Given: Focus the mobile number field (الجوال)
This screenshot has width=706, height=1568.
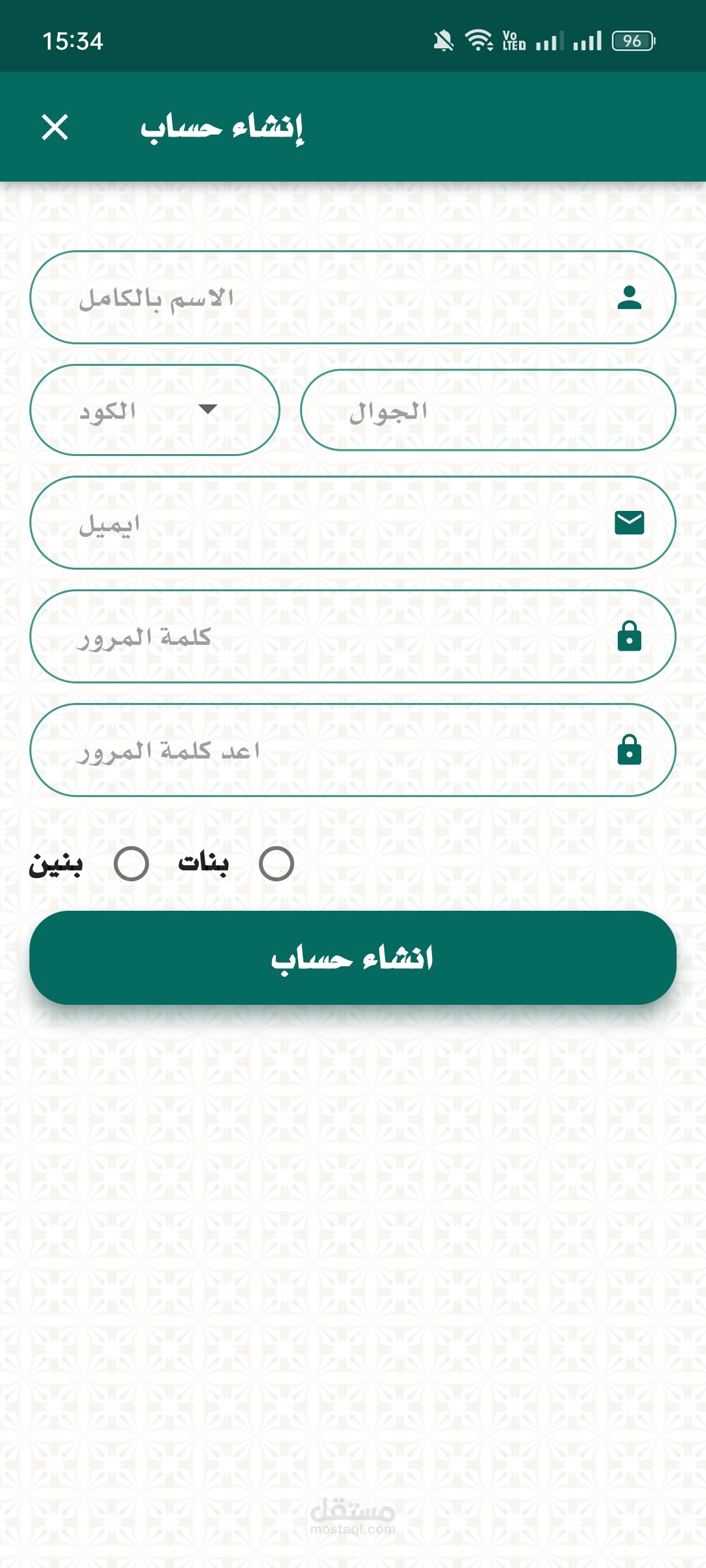Looking at the screenshot, I should tap(488, 410).
